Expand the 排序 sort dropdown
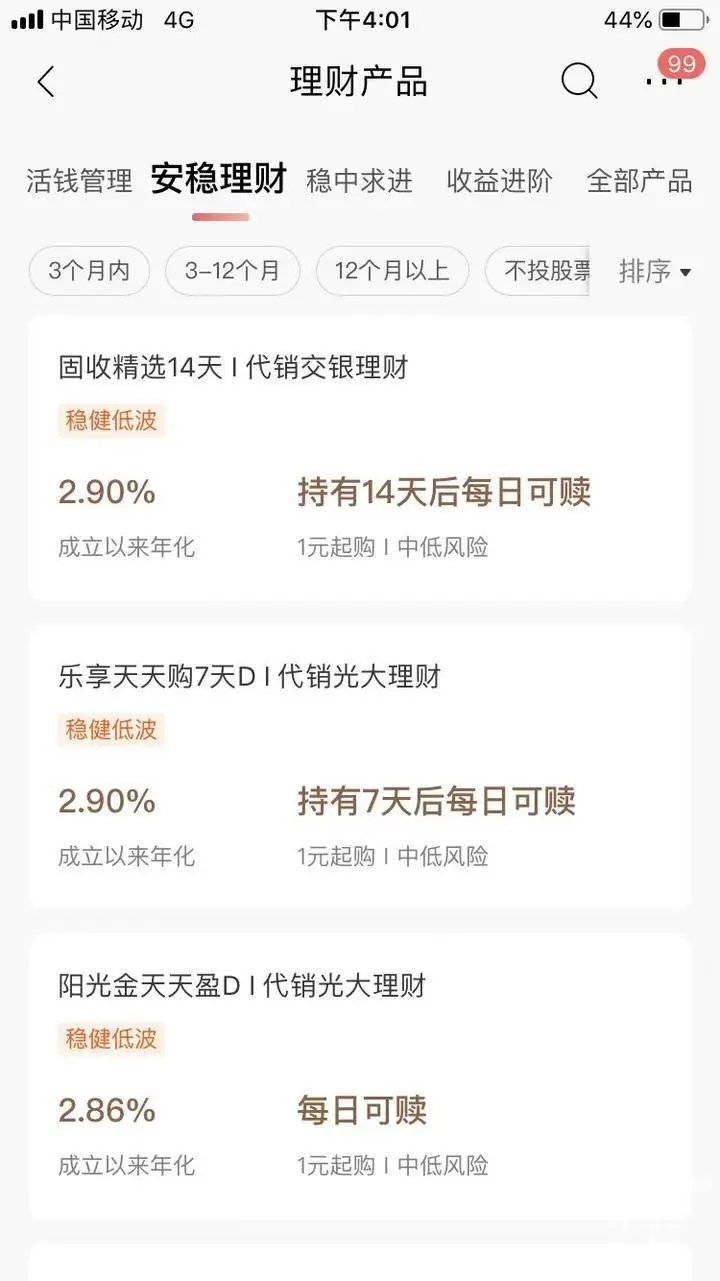This screenshot has width=720, height=1281. tap(655, 271)
